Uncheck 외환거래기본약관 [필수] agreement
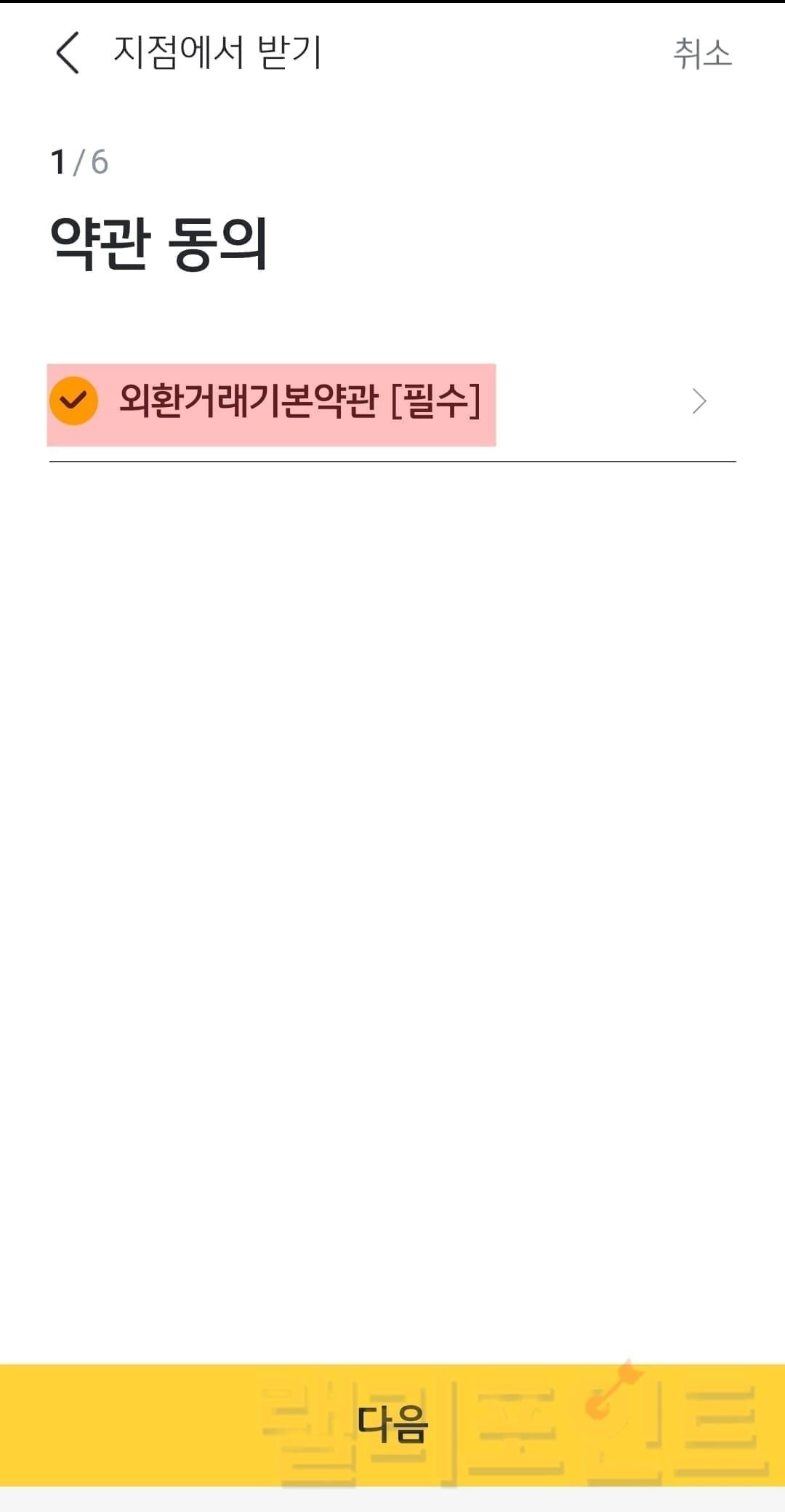Screen dimensions: 785x1512 [x=73, y=401]
